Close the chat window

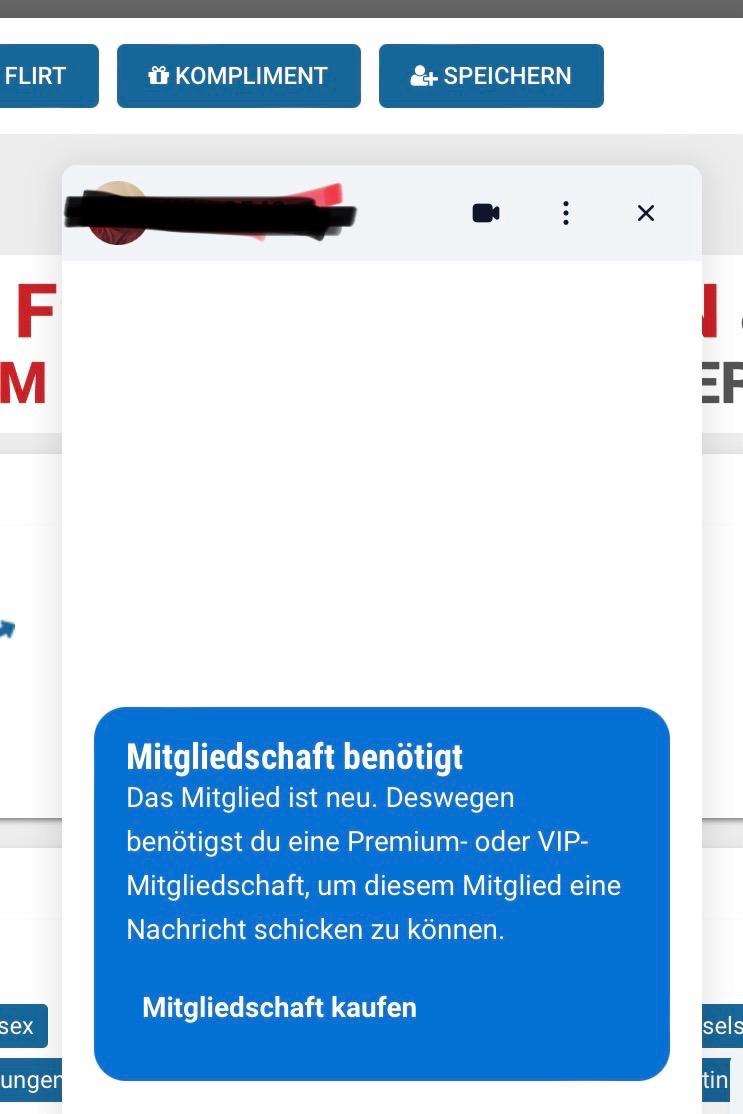point(646,213)
